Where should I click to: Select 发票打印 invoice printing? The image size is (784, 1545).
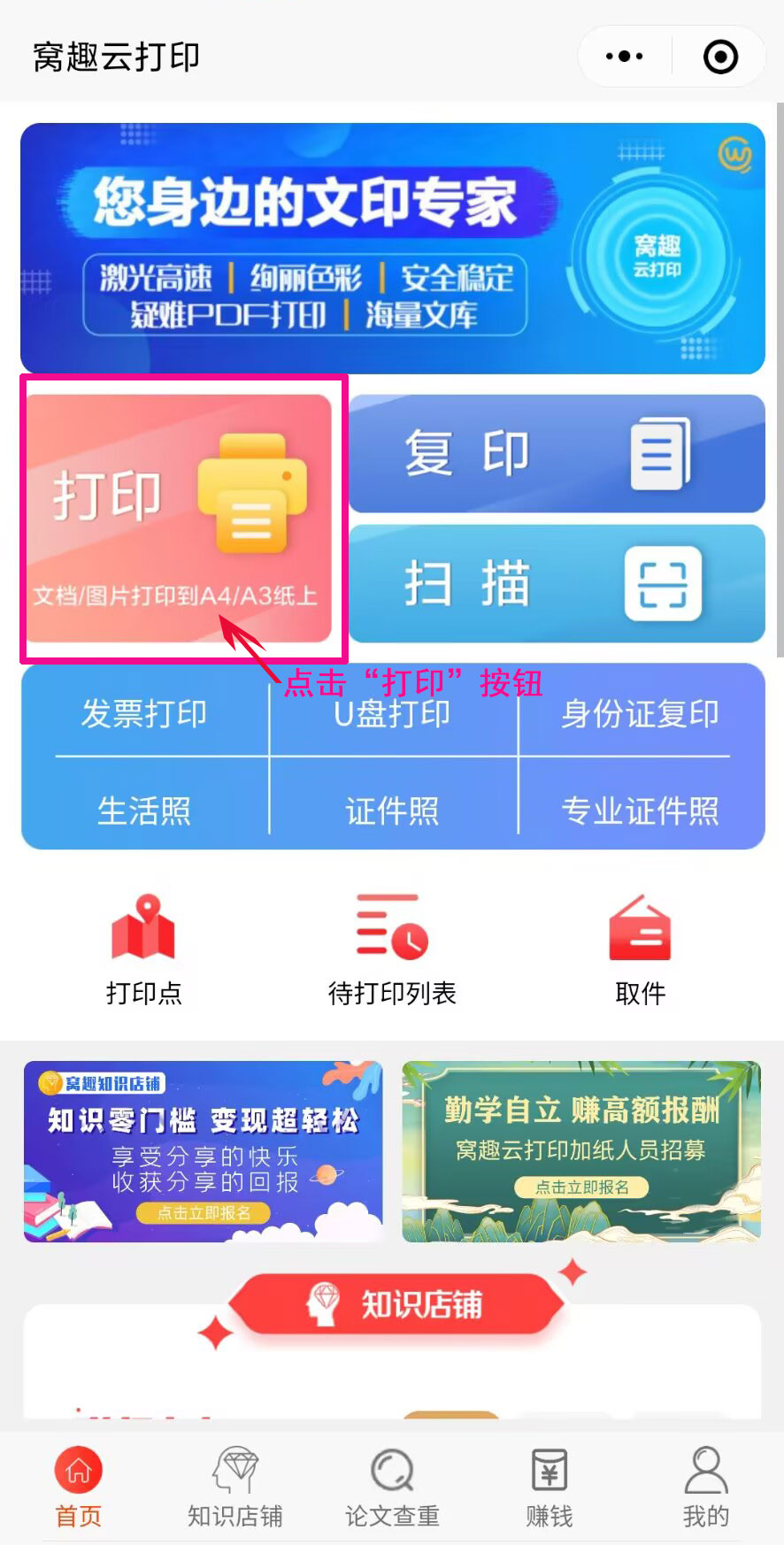click(x=144, y=713)
